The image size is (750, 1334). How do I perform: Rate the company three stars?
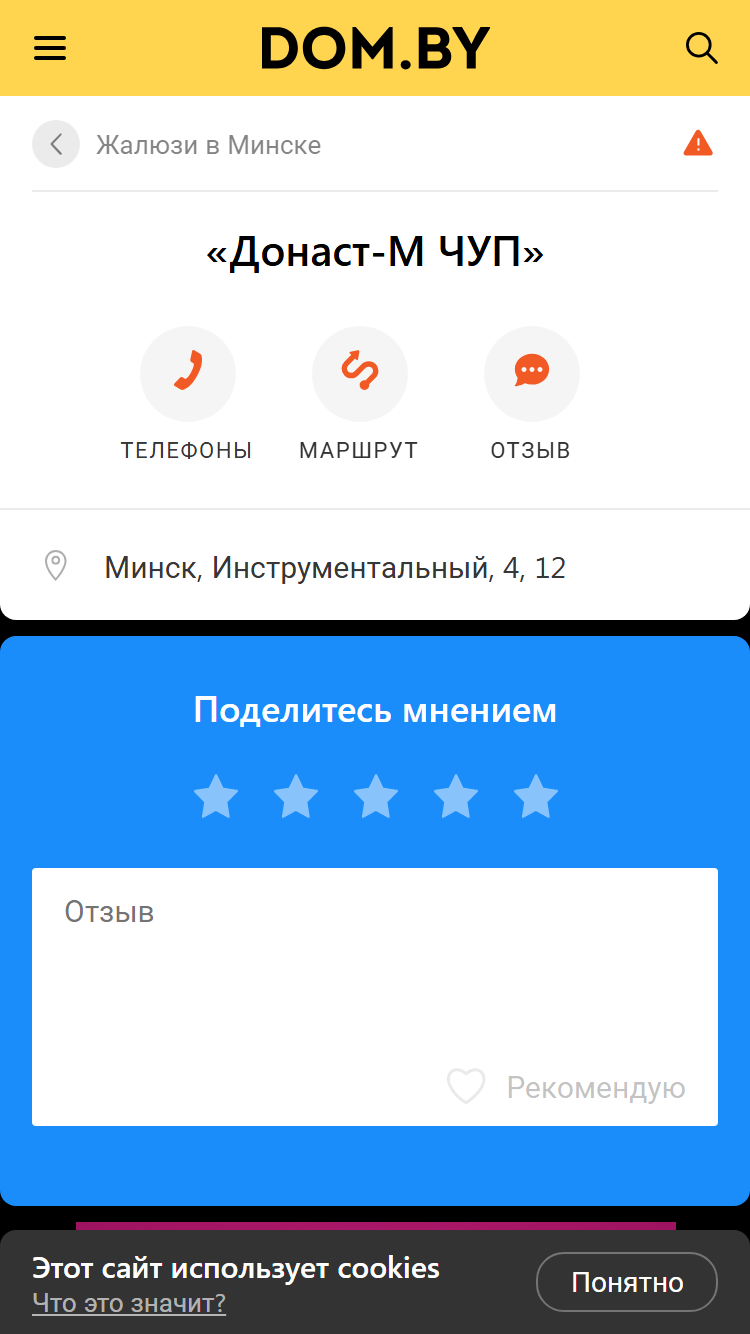[376, 797]
